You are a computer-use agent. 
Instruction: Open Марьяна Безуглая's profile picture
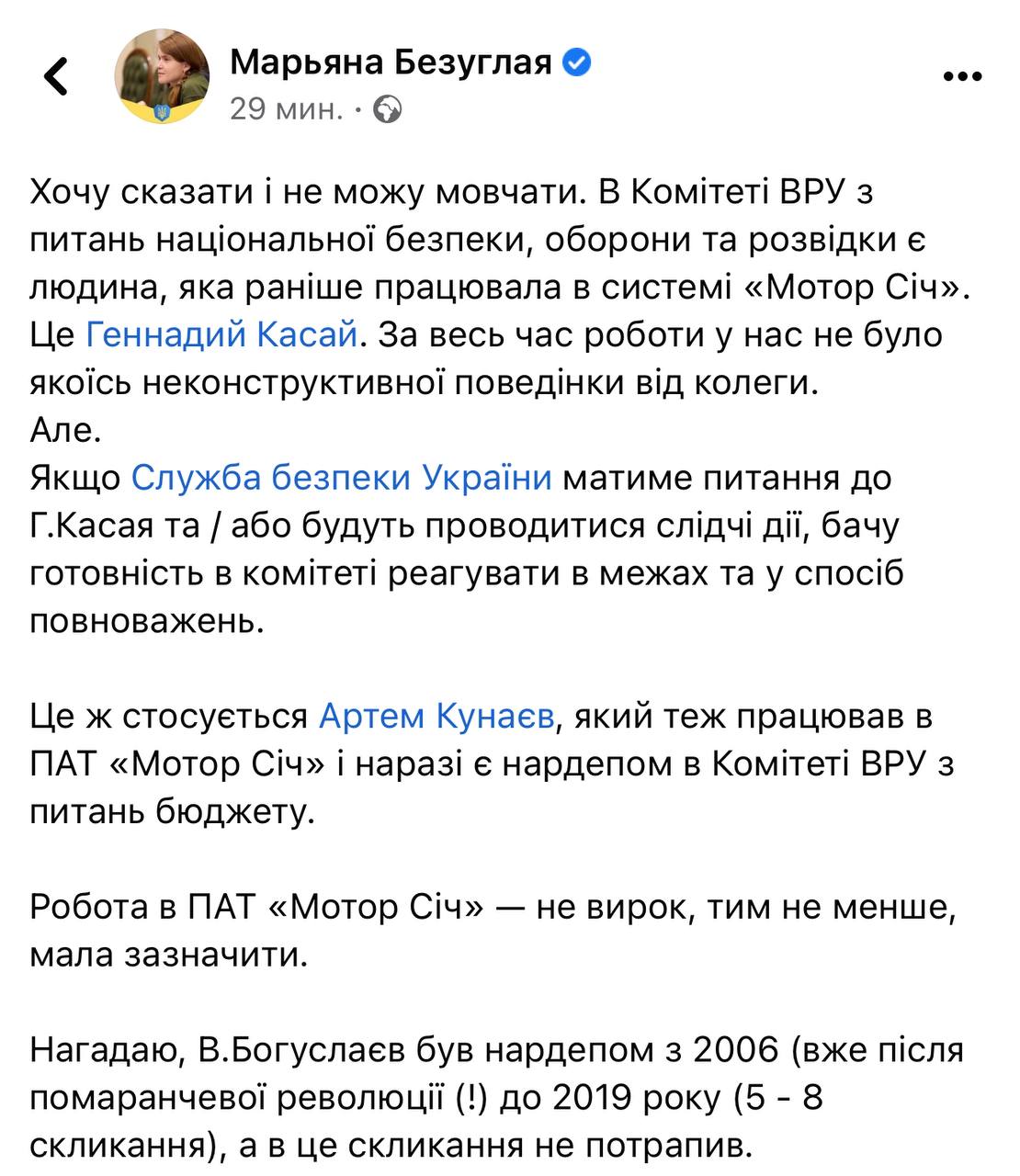click(x=161, y=77)
